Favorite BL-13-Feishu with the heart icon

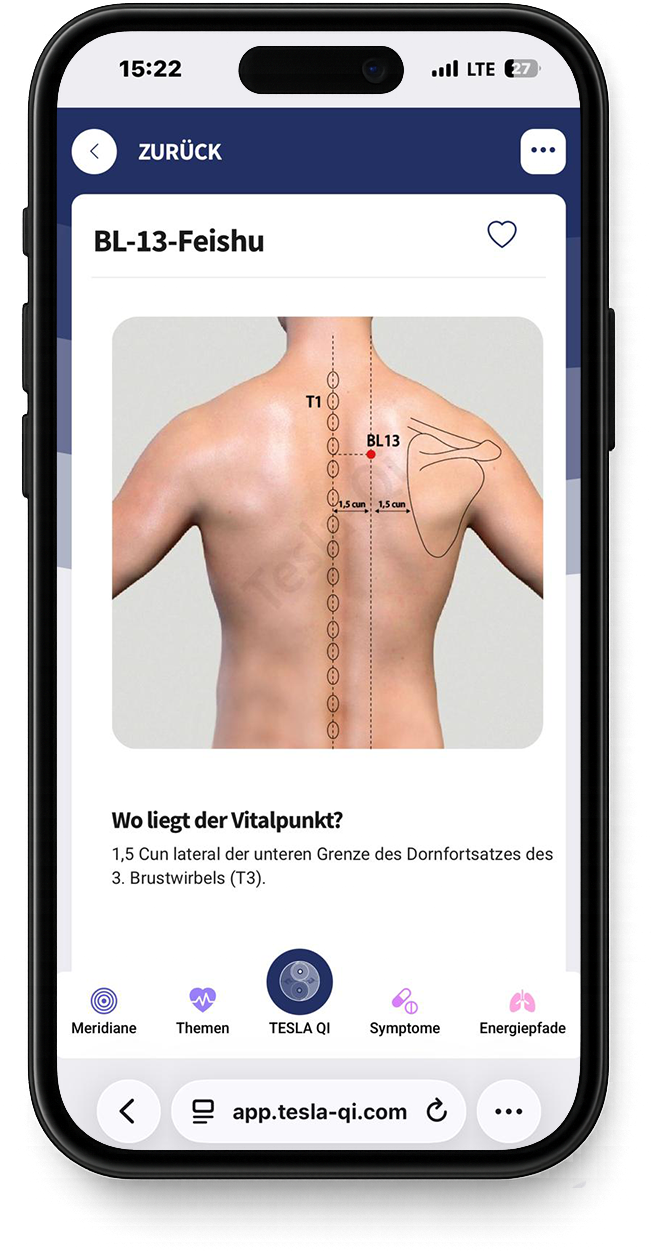pyautogui.click(x=501, y=235)
